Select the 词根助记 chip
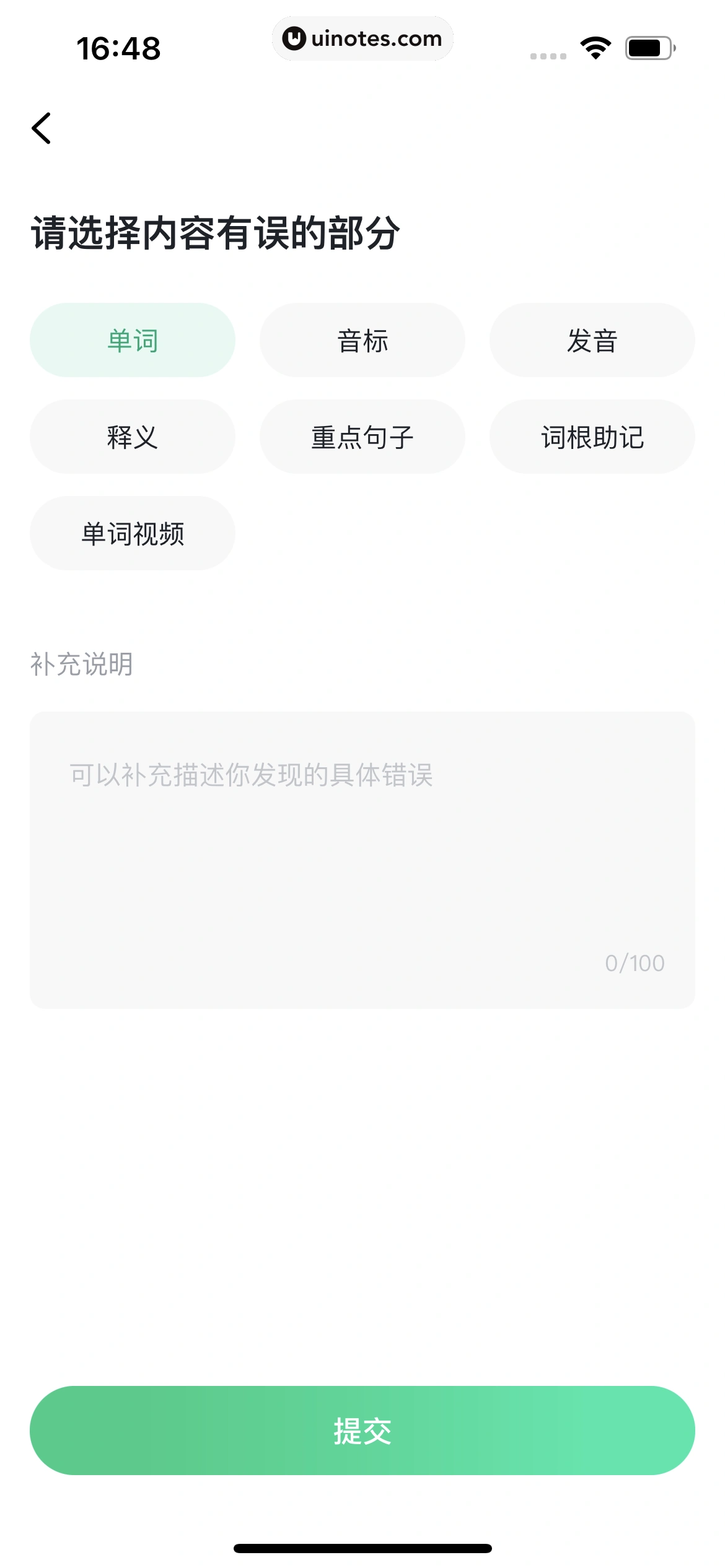 click(592, 437)
